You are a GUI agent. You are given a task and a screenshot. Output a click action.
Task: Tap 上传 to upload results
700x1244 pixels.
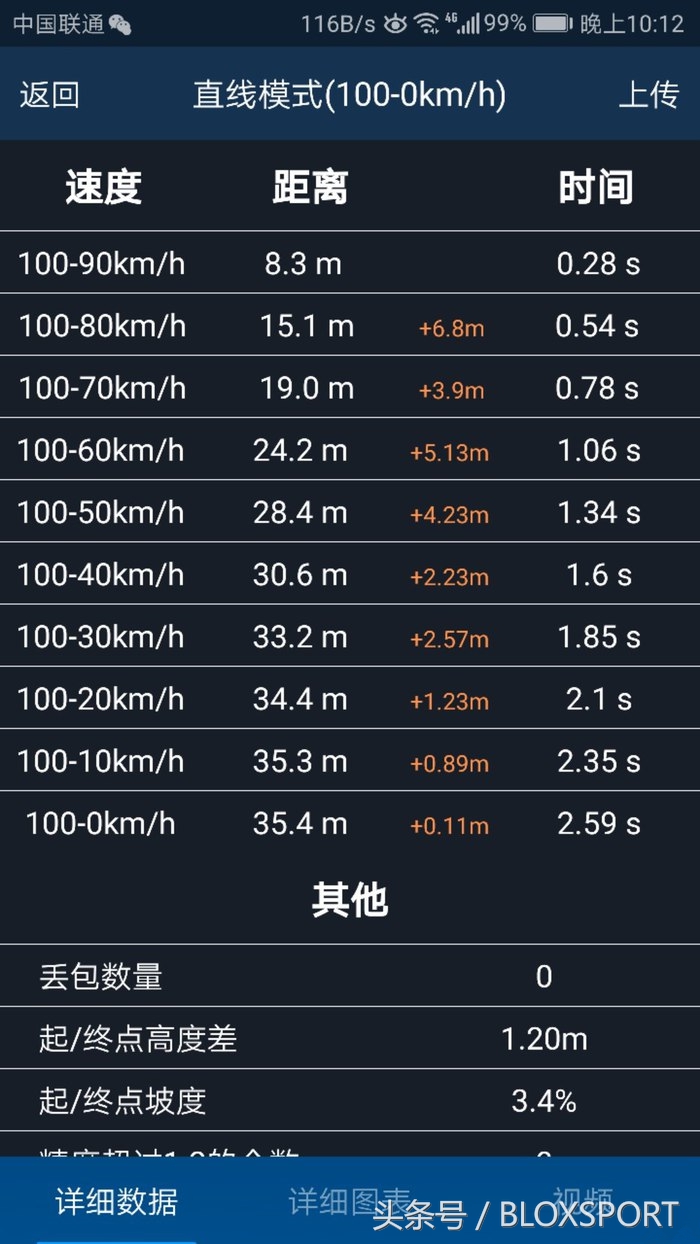pos(649,96)
